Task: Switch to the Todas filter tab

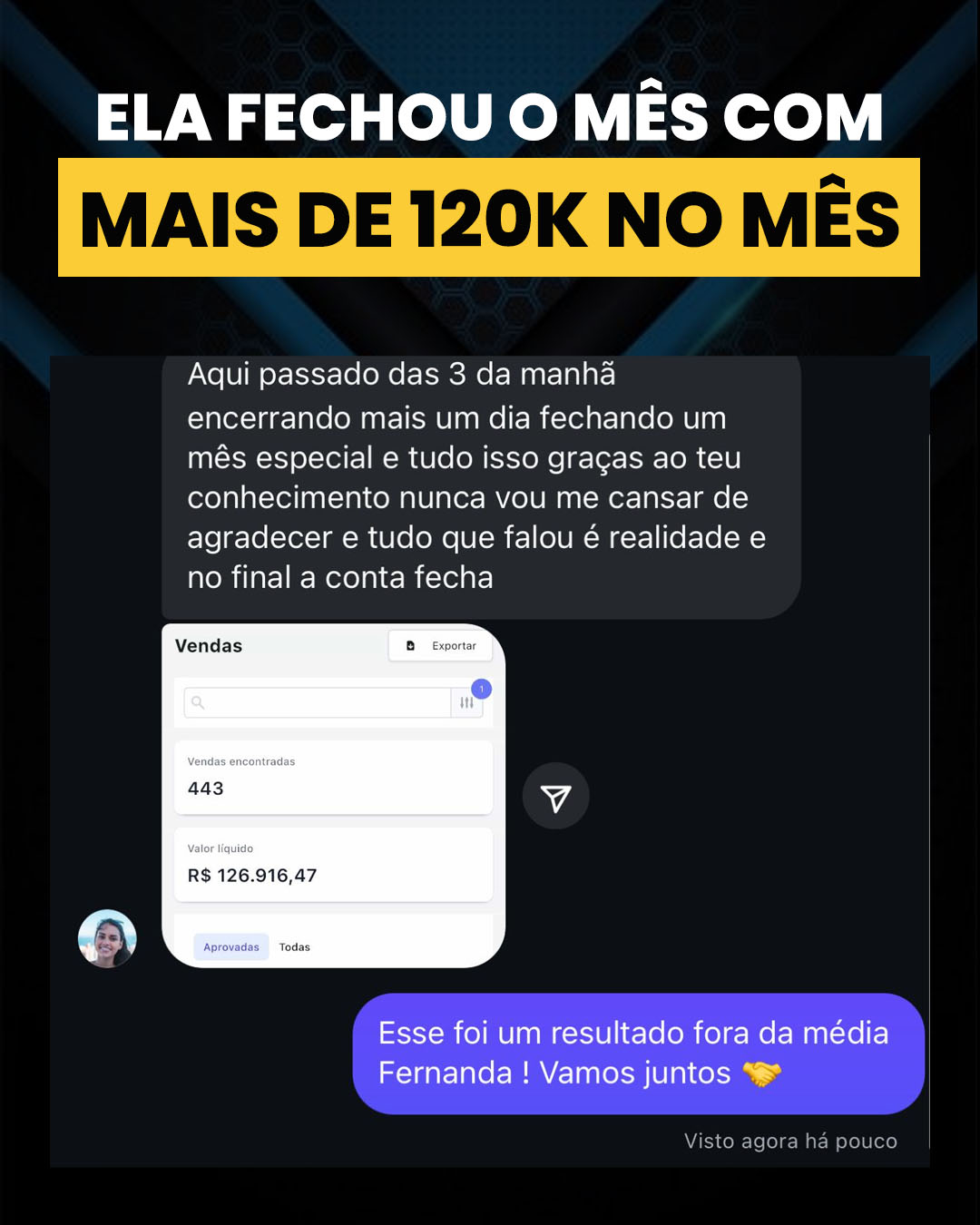Action: [x=294, y=946]
